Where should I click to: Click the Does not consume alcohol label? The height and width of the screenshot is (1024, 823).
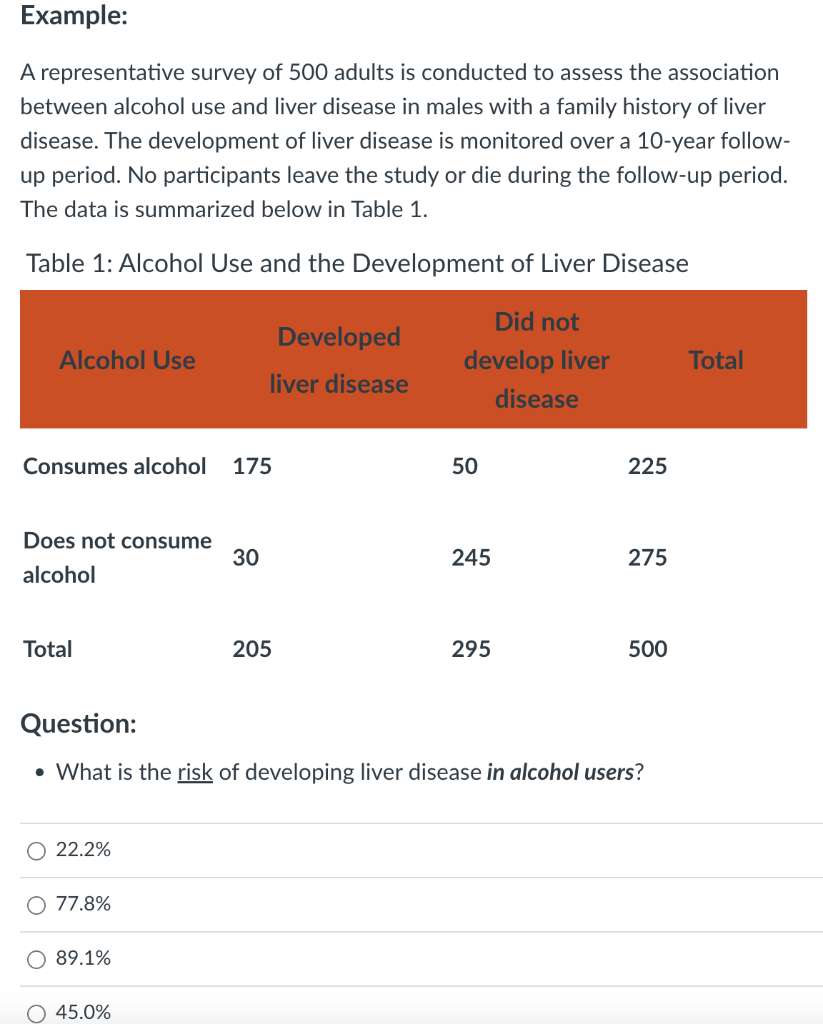pyautogui.click(x=117, y=557)
